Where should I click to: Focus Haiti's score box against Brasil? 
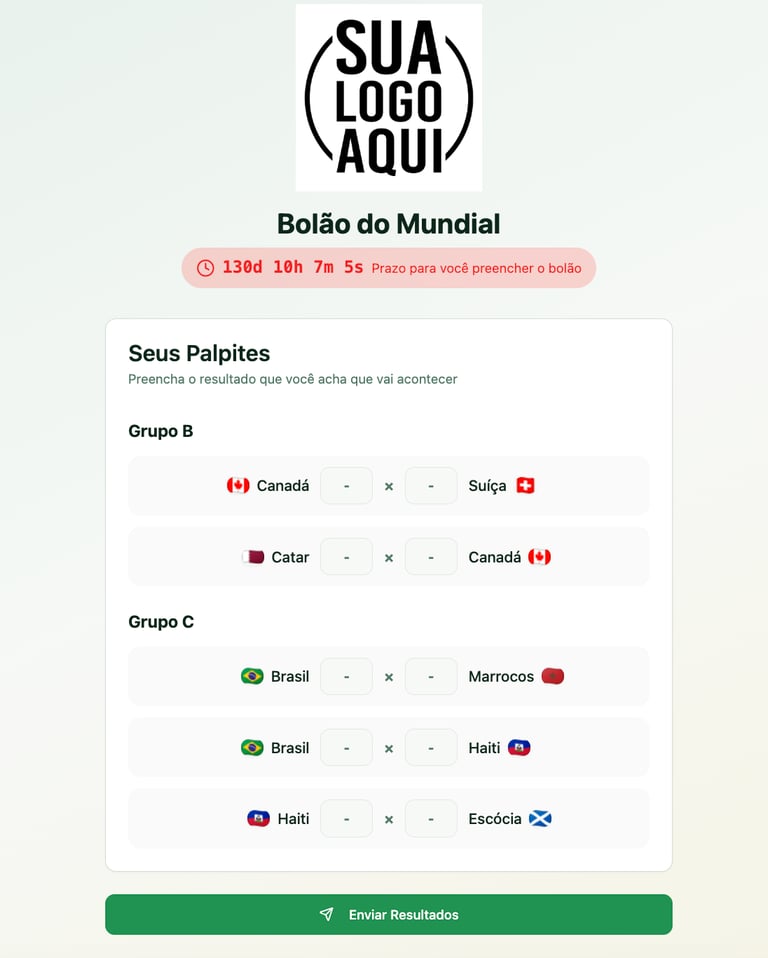(431, 748)
